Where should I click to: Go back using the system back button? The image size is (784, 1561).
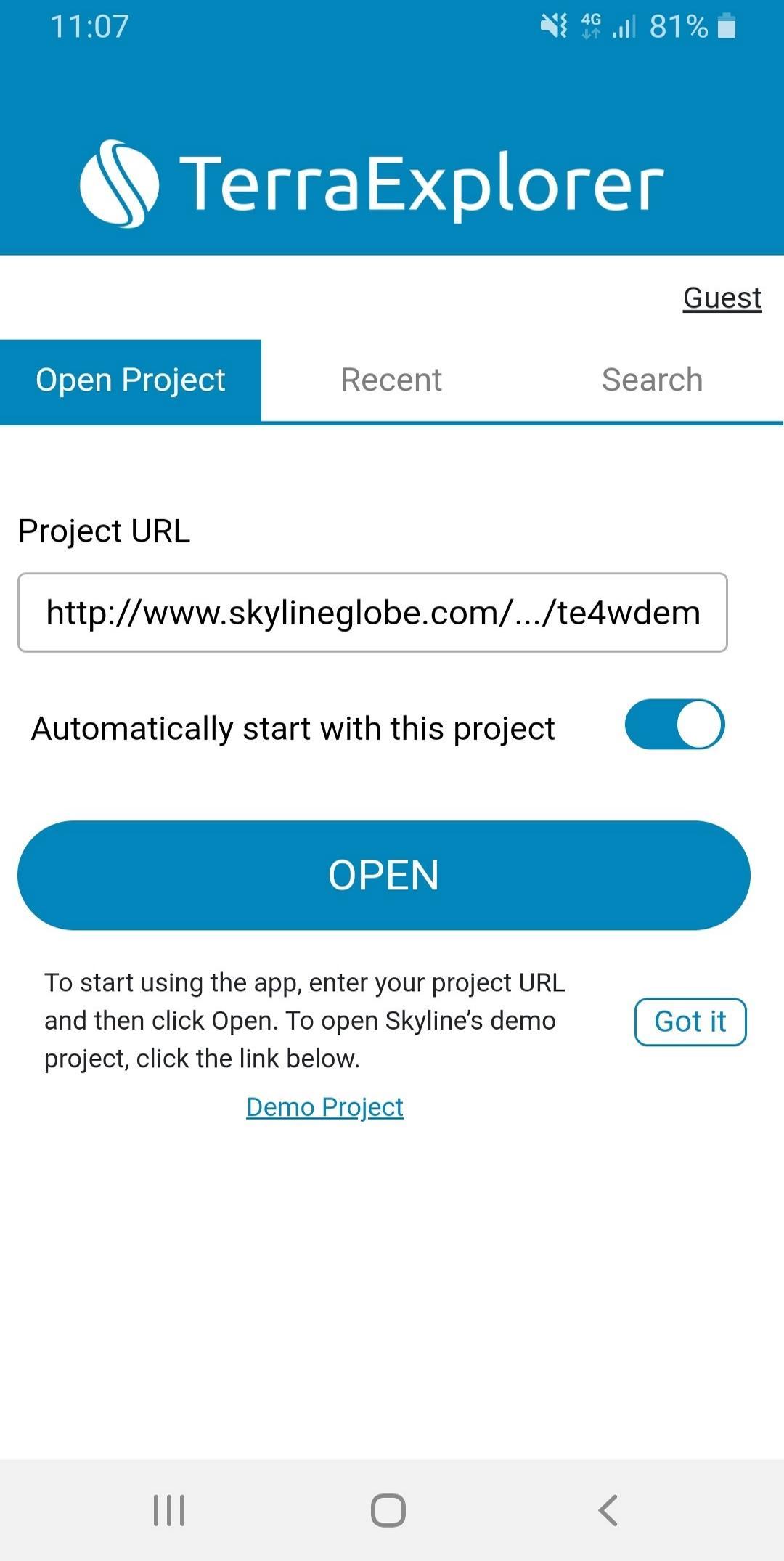tap(608, 1510)
